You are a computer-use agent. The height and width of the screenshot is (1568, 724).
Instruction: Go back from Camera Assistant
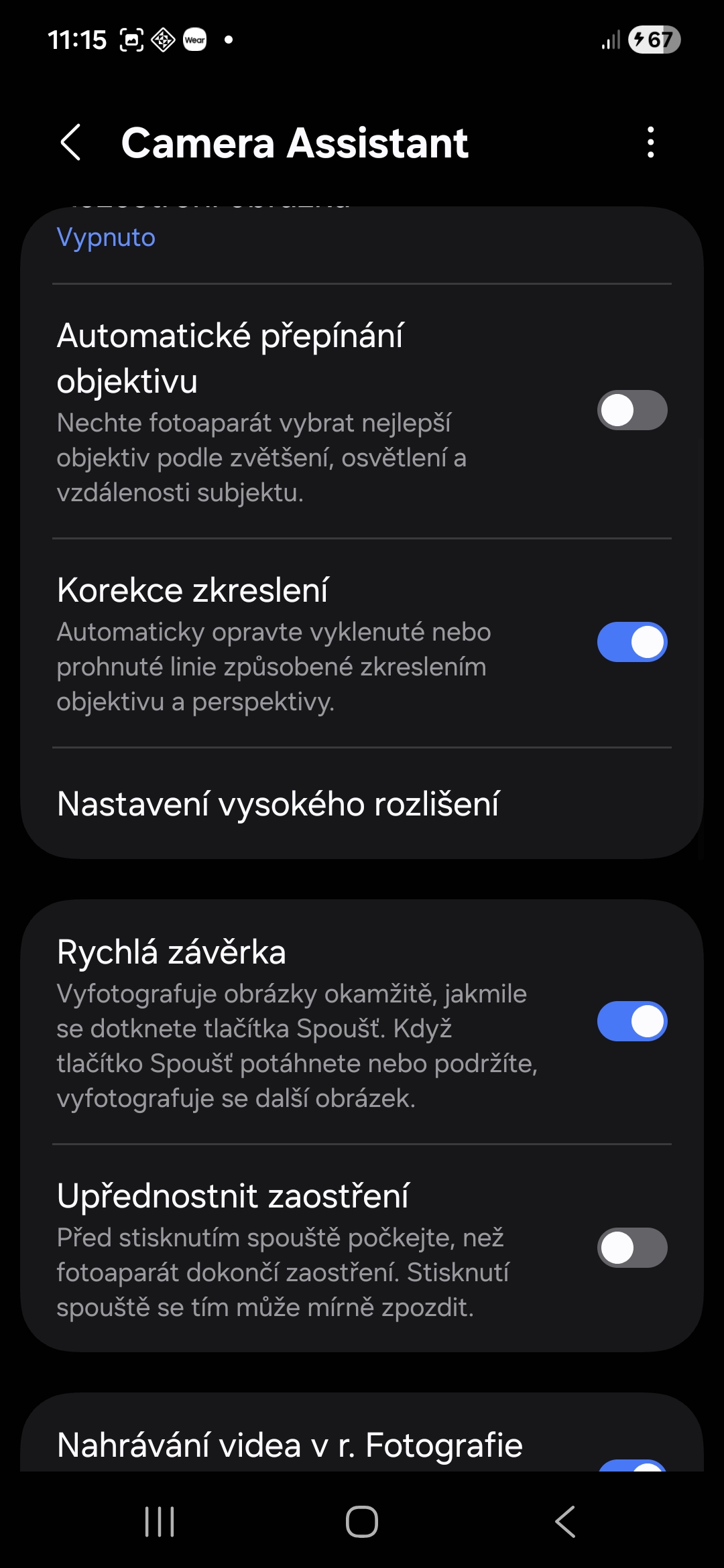click(x=70, y=143)
